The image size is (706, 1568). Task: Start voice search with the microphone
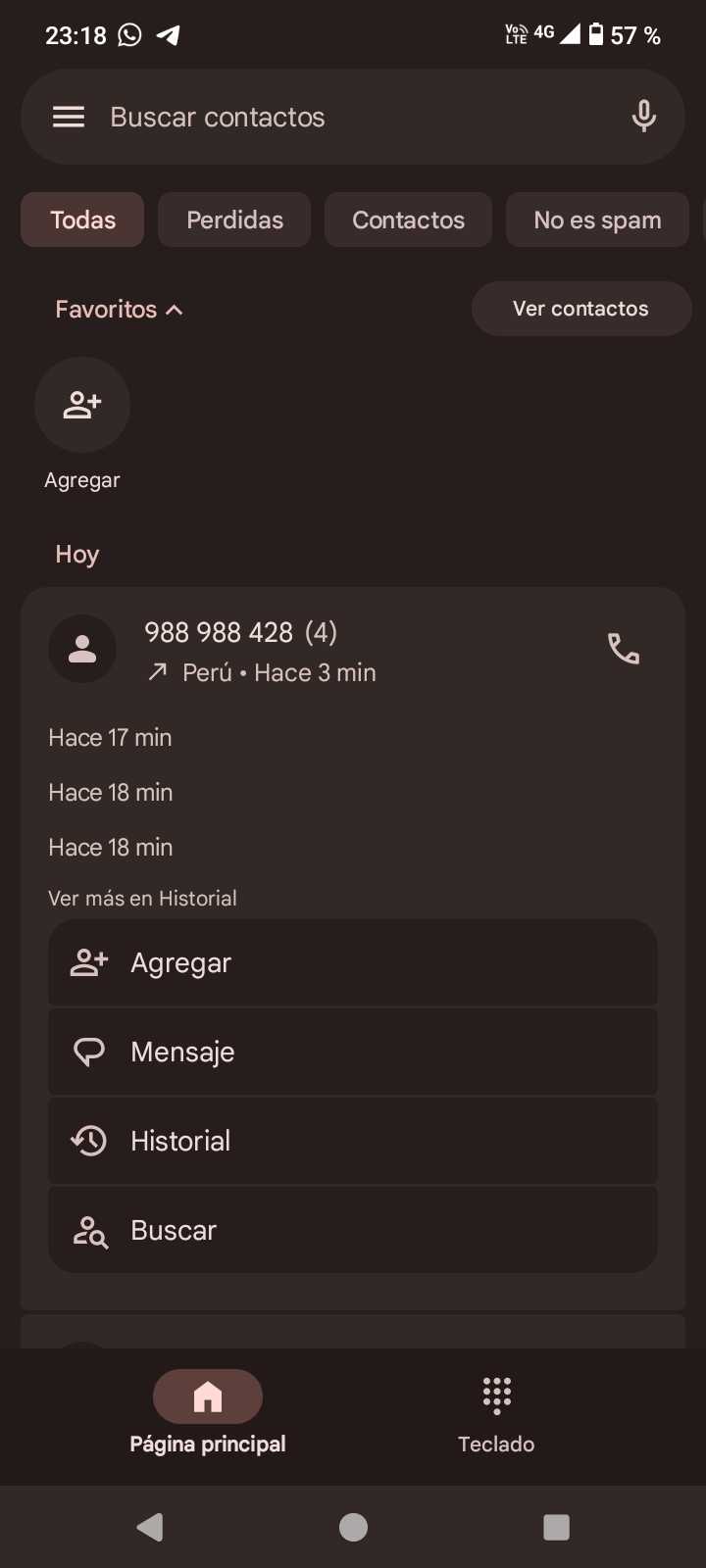coord(643,117)
